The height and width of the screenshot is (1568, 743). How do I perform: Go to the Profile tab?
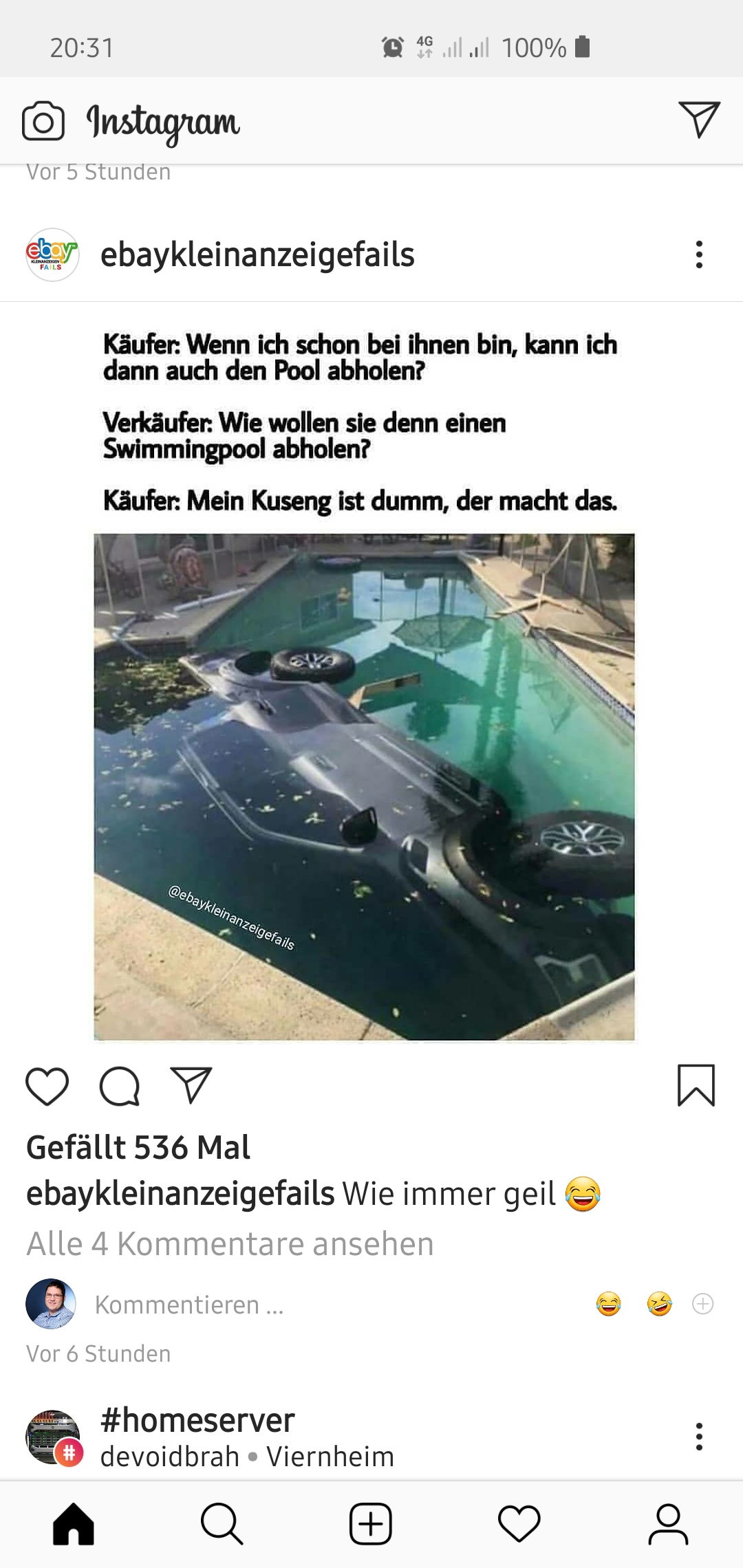tap(668, 1524)
